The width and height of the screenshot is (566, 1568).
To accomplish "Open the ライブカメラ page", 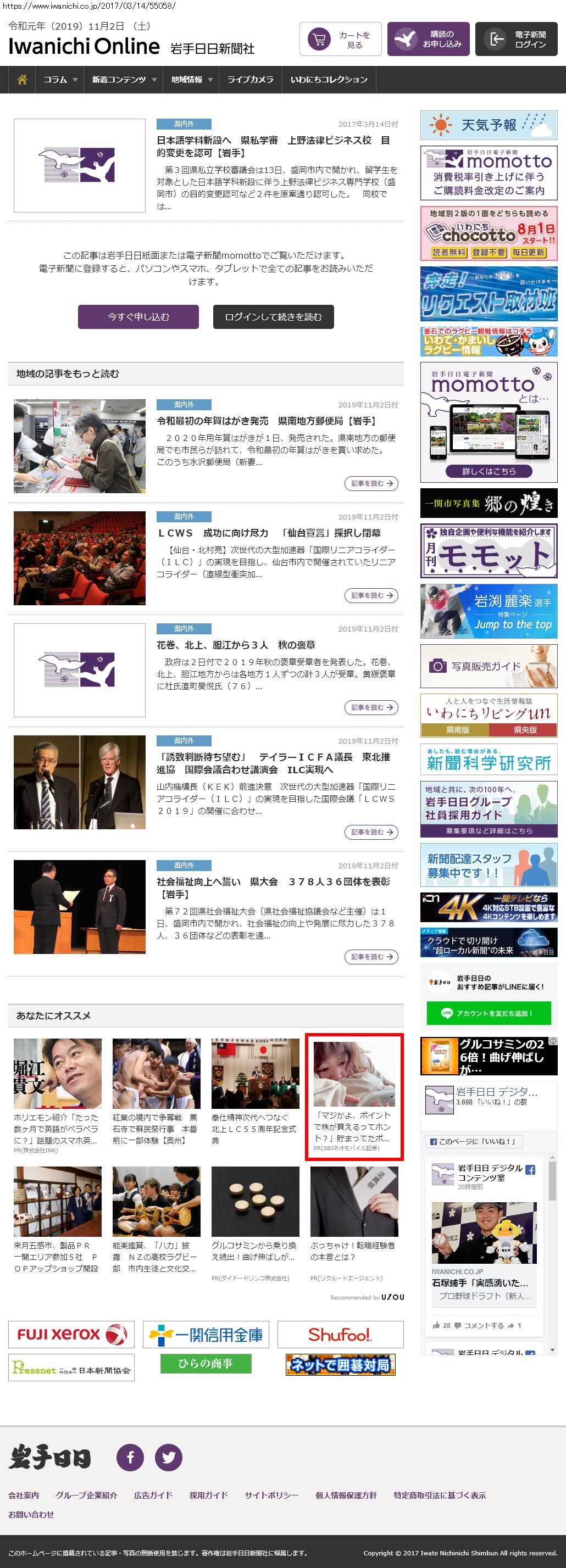I will pyautogui.click(x=250, y=80).
